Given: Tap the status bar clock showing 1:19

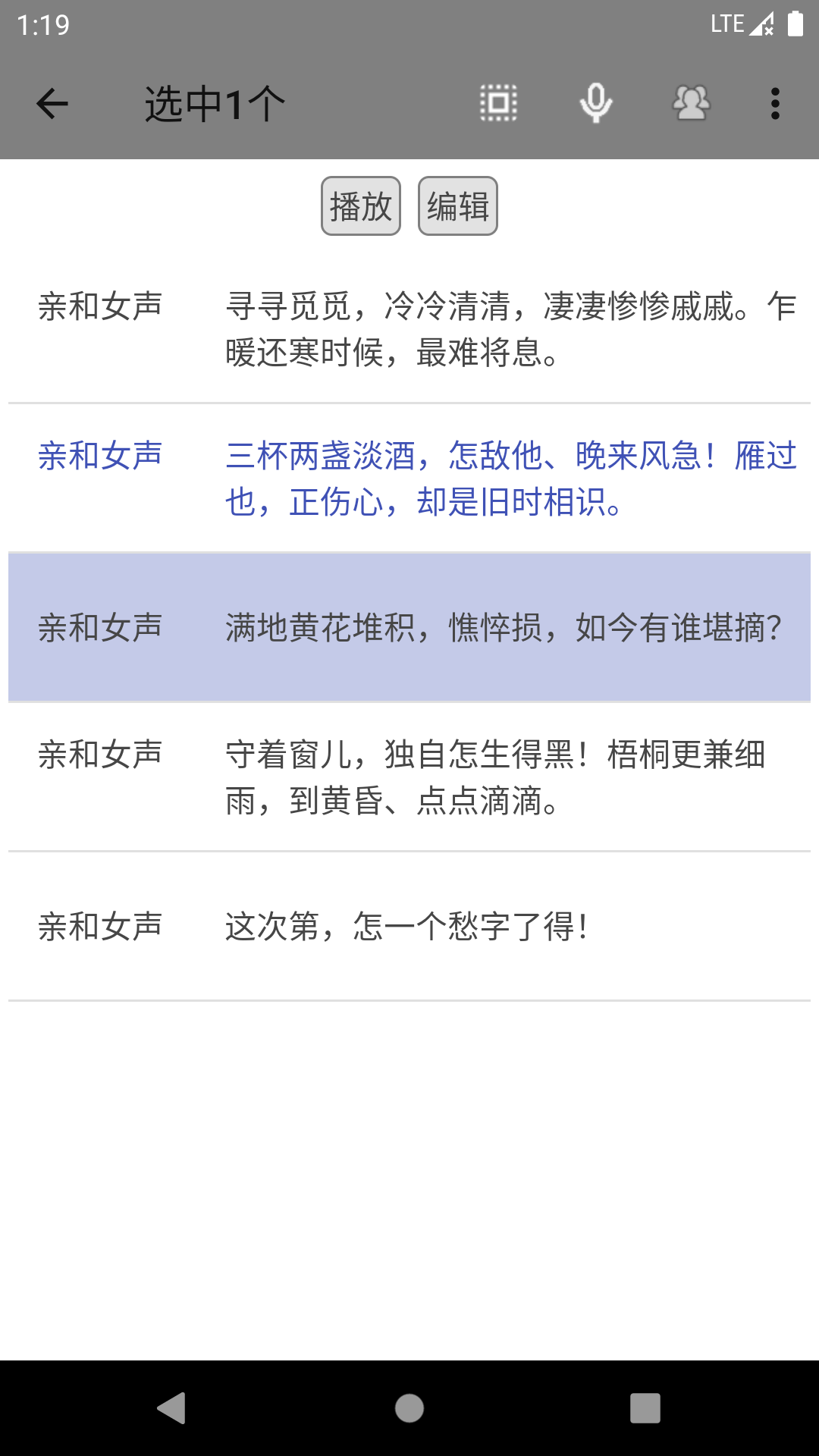Looking at the screenshot, I should 39,25.
